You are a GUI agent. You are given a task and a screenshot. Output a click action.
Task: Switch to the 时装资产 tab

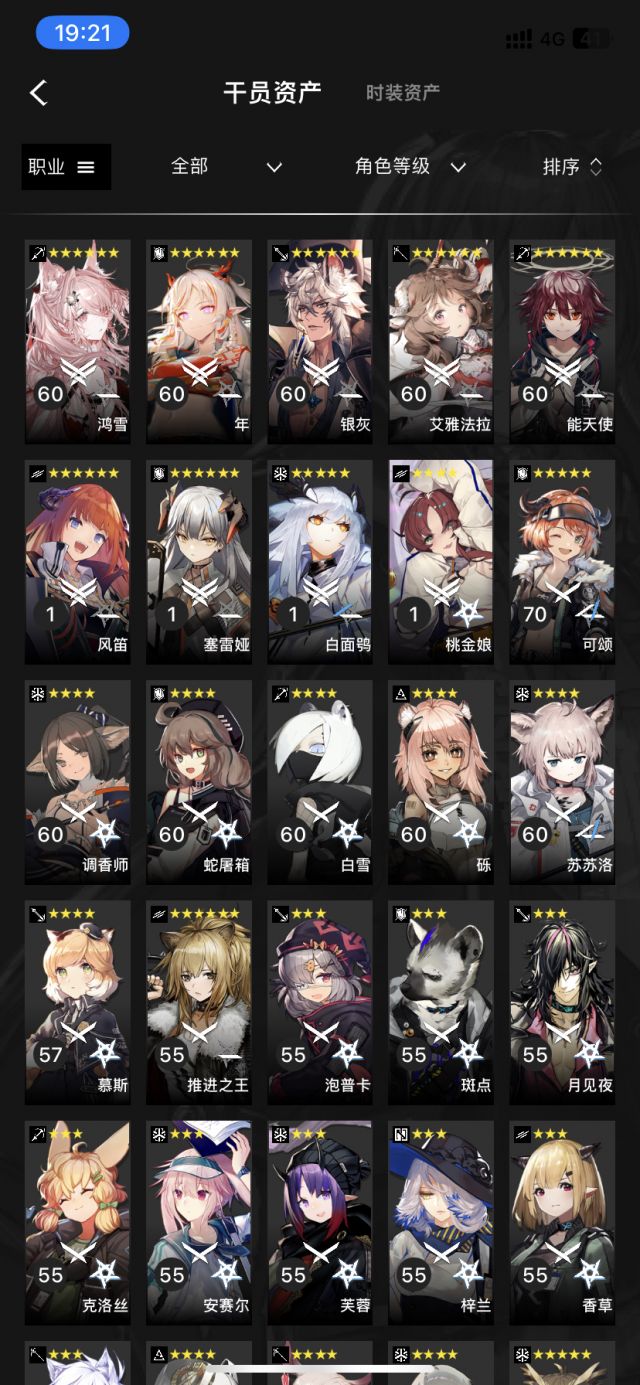pos(402,93)
